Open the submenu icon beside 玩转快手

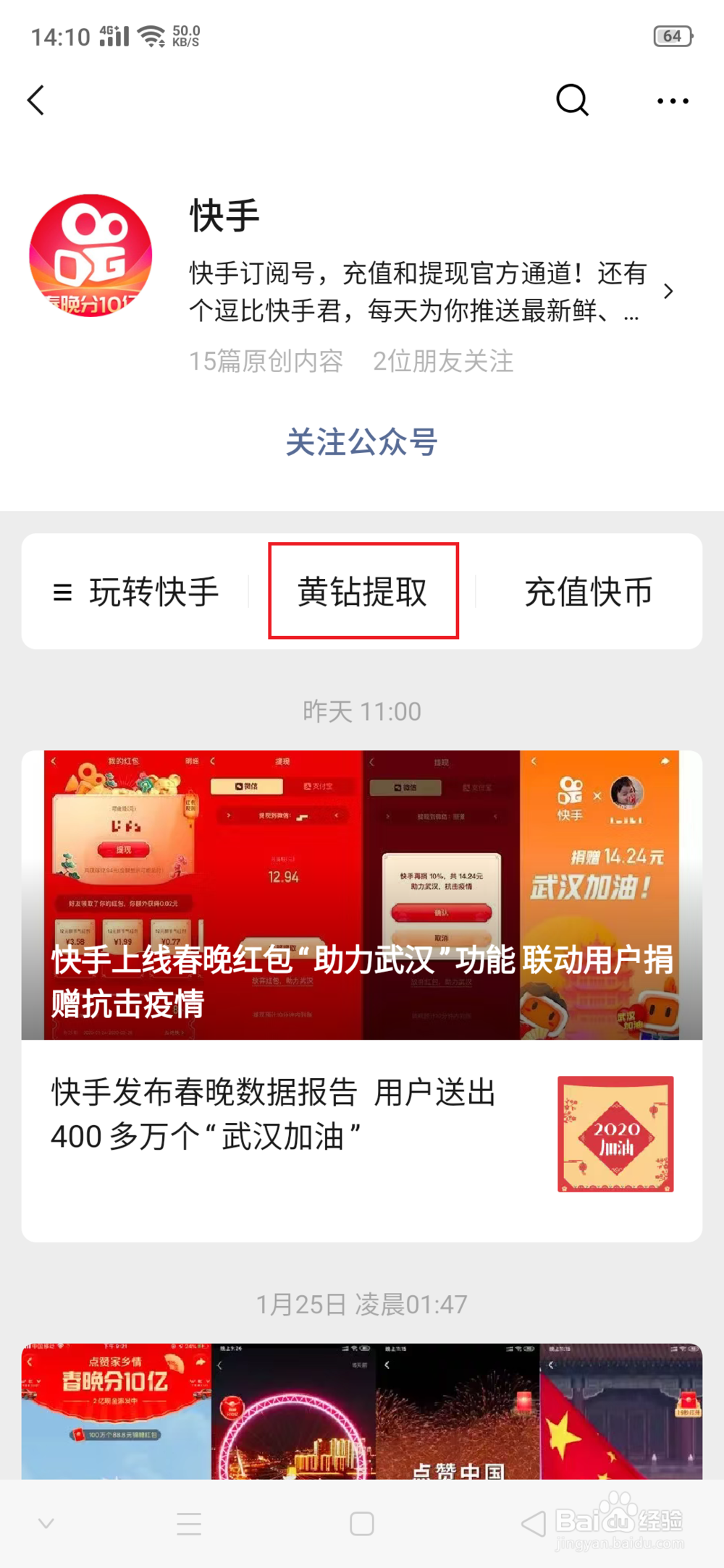click(62, 591)
